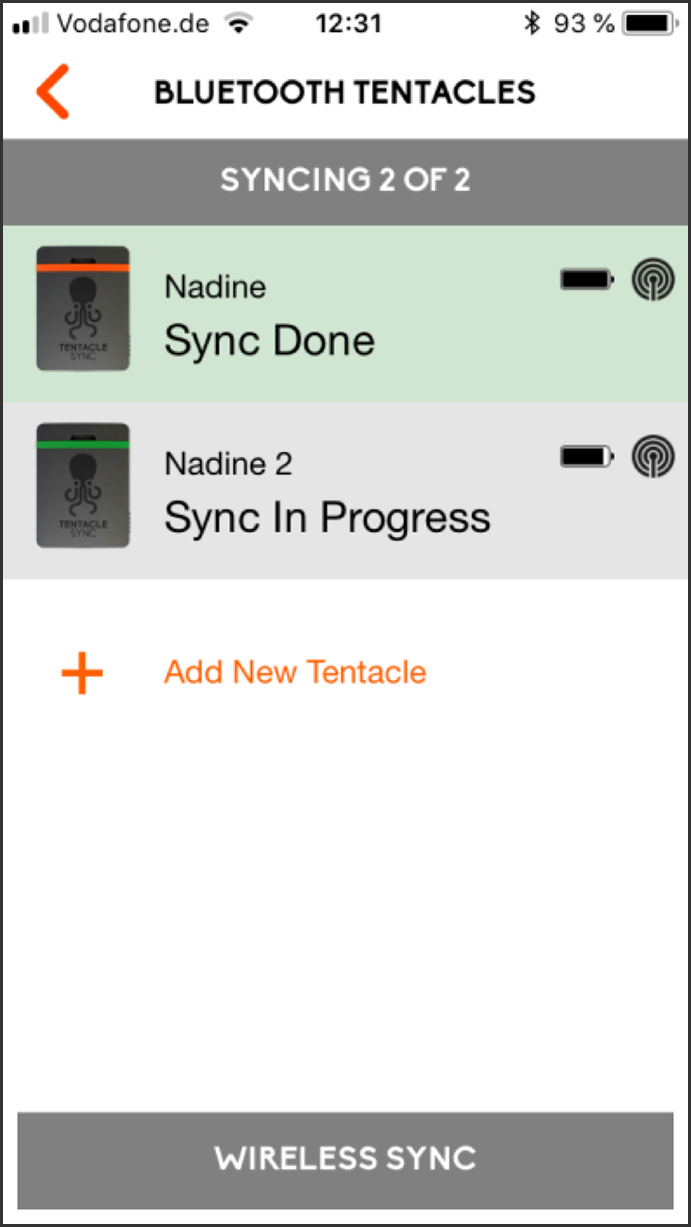
Task: Go back with the orange arrow
Action: pos(52,93)
